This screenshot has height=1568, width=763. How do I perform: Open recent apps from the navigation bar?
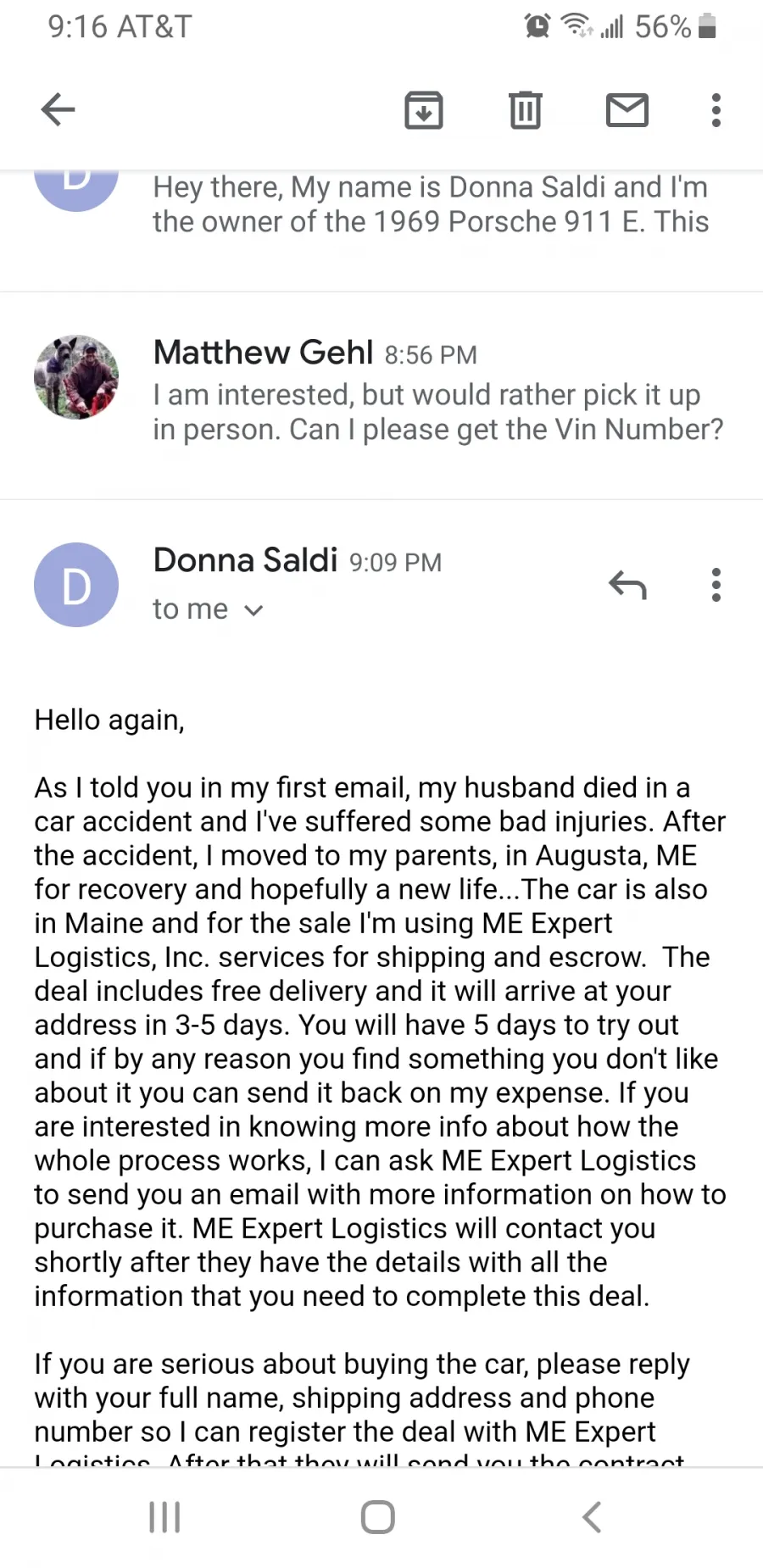[x=164, y=1517]
